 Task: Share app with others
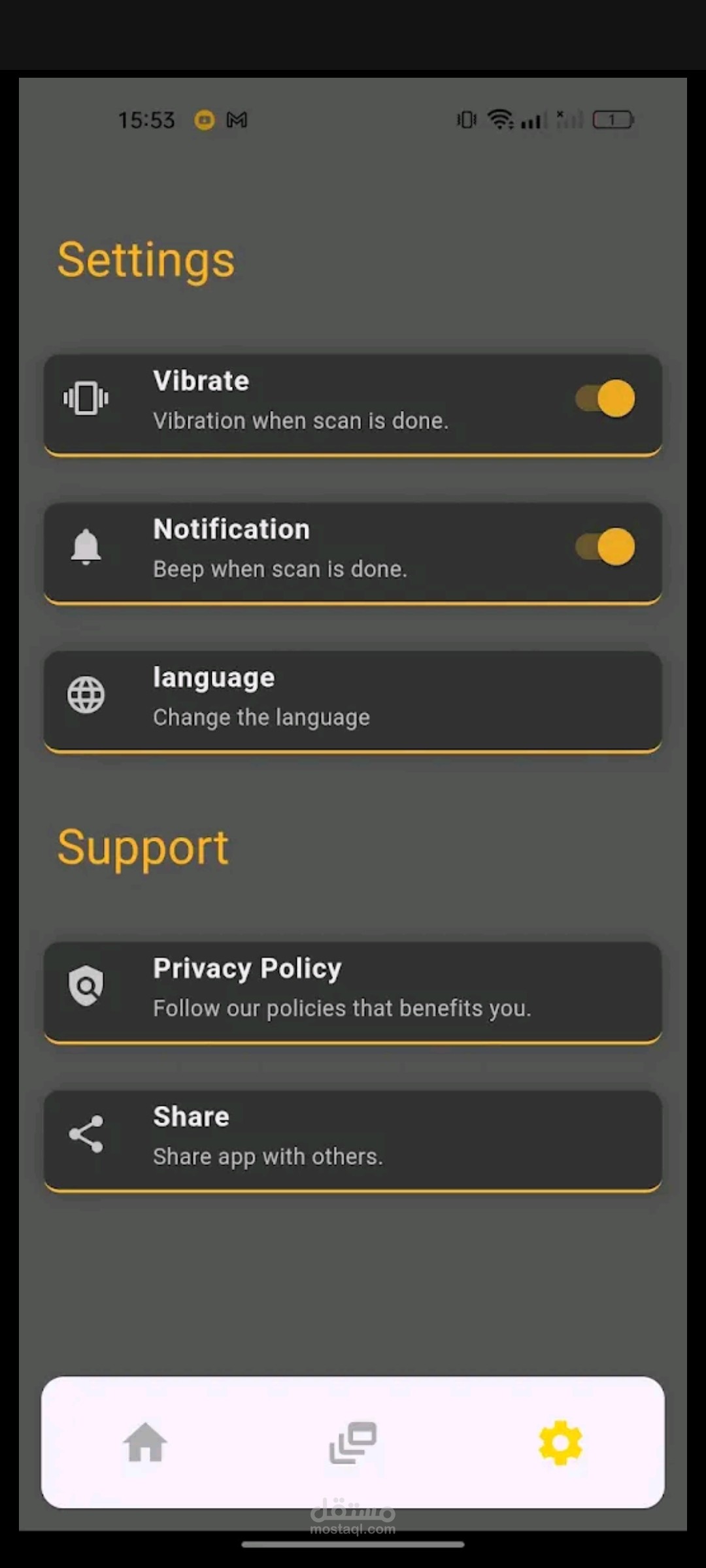click(353, 1138)
